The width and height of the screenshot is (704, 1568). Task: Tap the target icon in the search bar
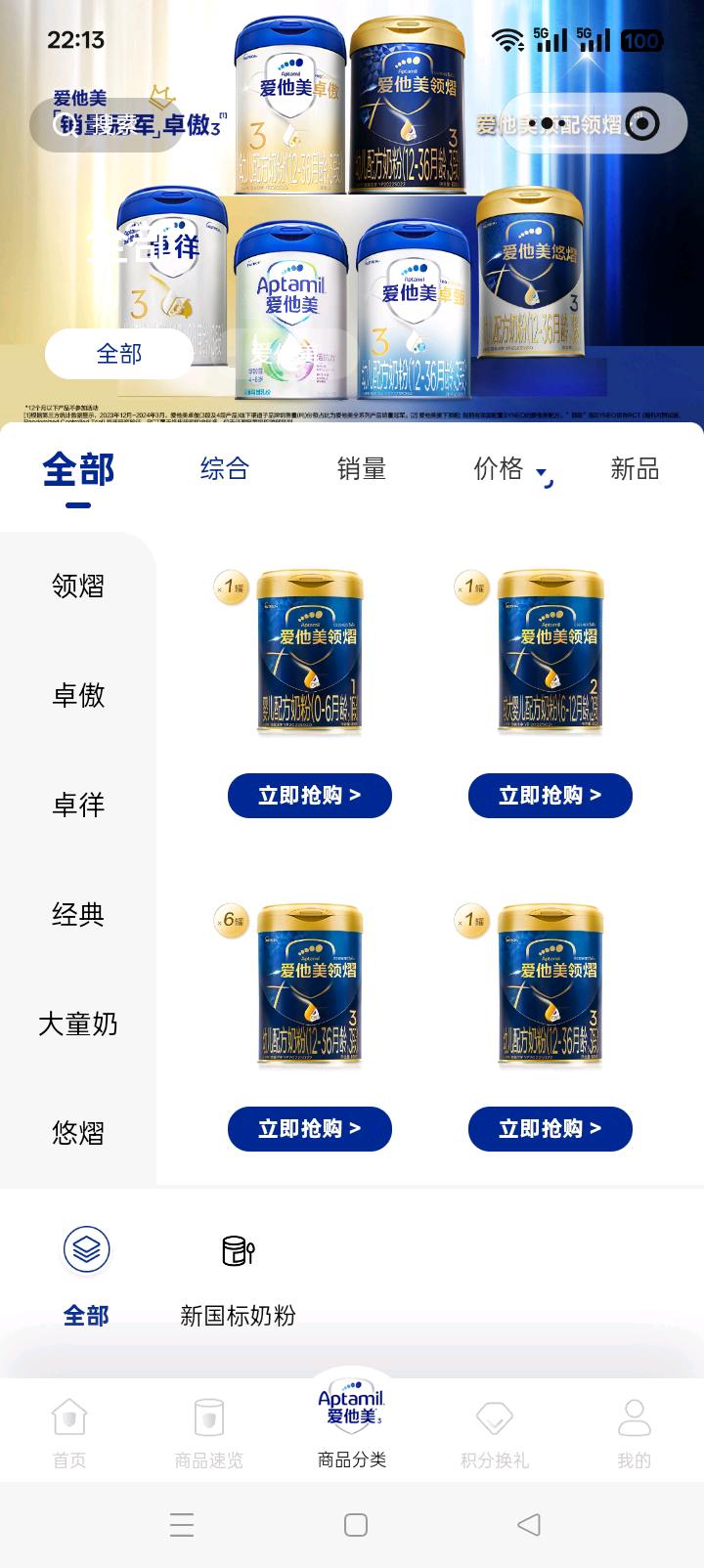640,124
